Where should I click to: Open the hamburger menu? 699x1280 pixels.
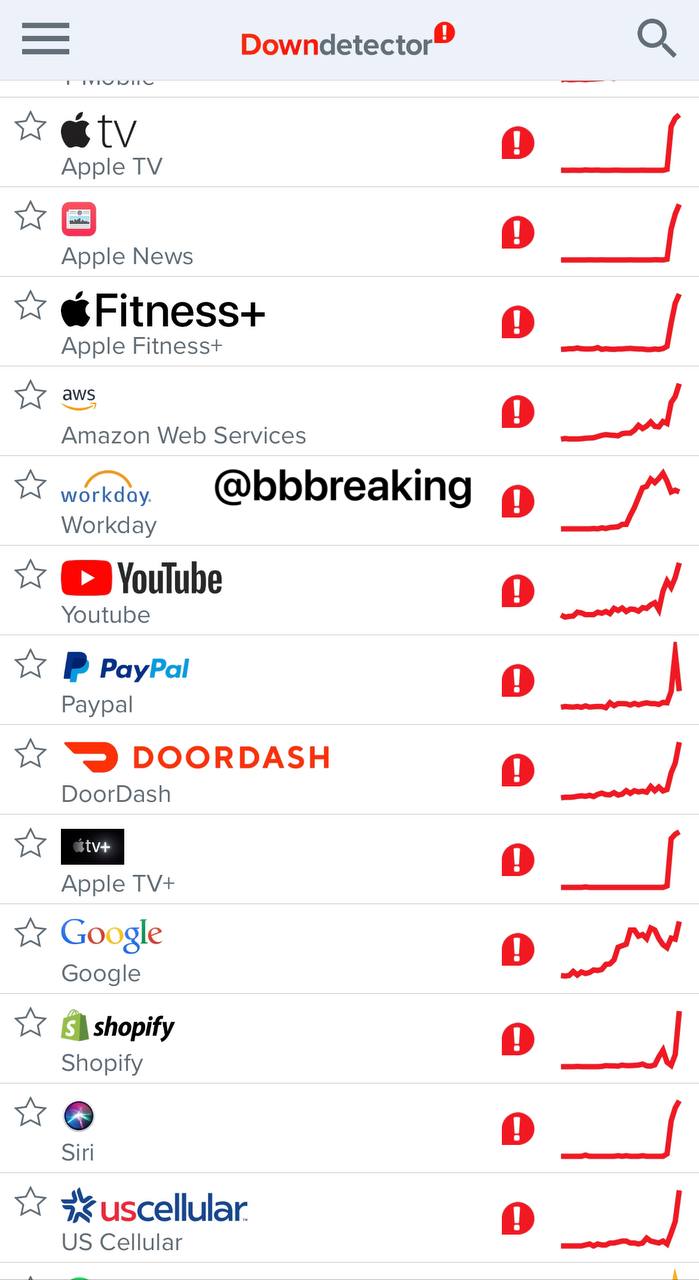pos(46,39)
